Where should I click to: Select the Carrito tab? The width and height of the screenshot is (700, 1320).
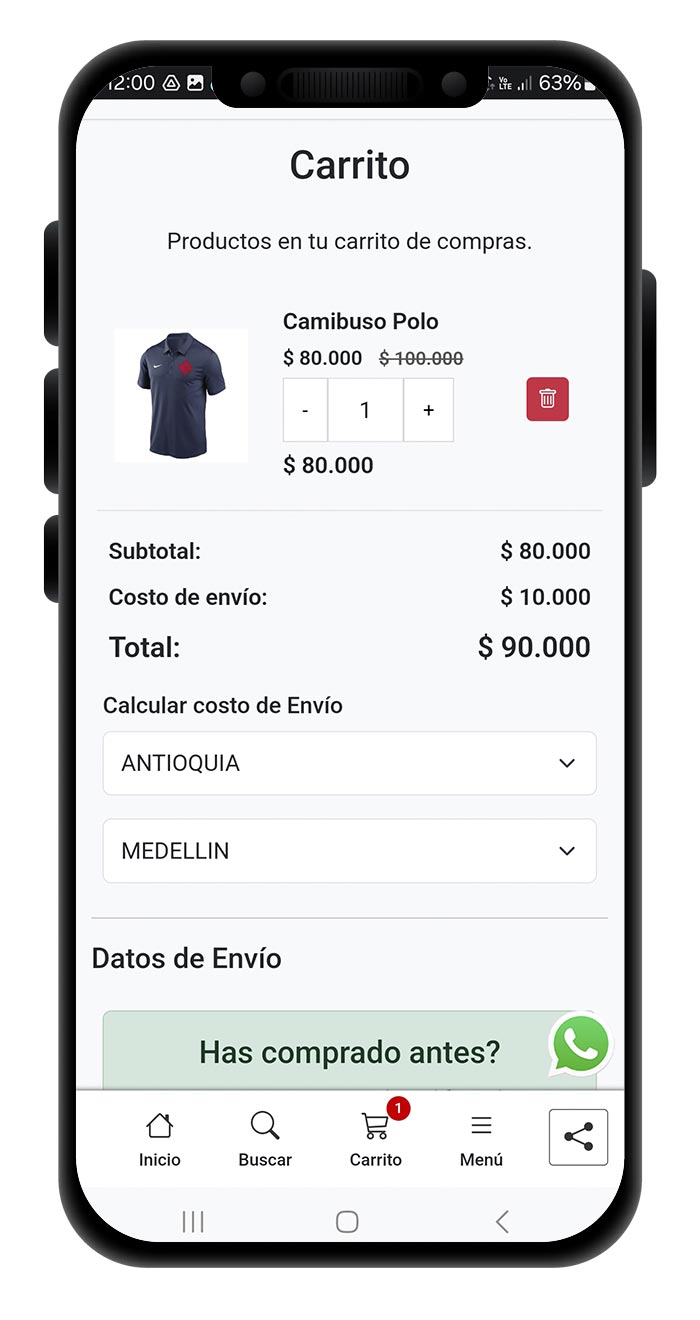tap(376, 1139)
